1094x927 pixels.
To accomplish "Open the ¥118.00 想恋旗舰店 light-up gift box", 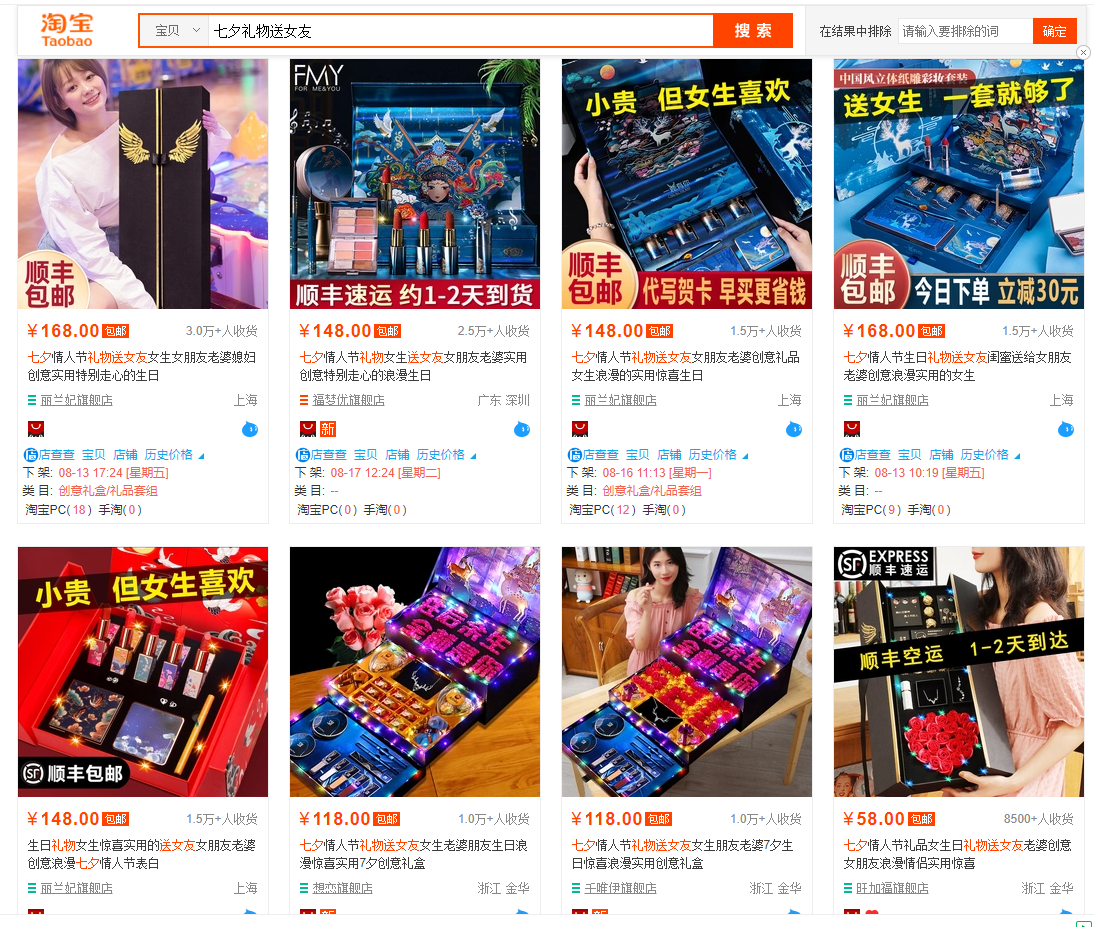I will click(415, 672).
